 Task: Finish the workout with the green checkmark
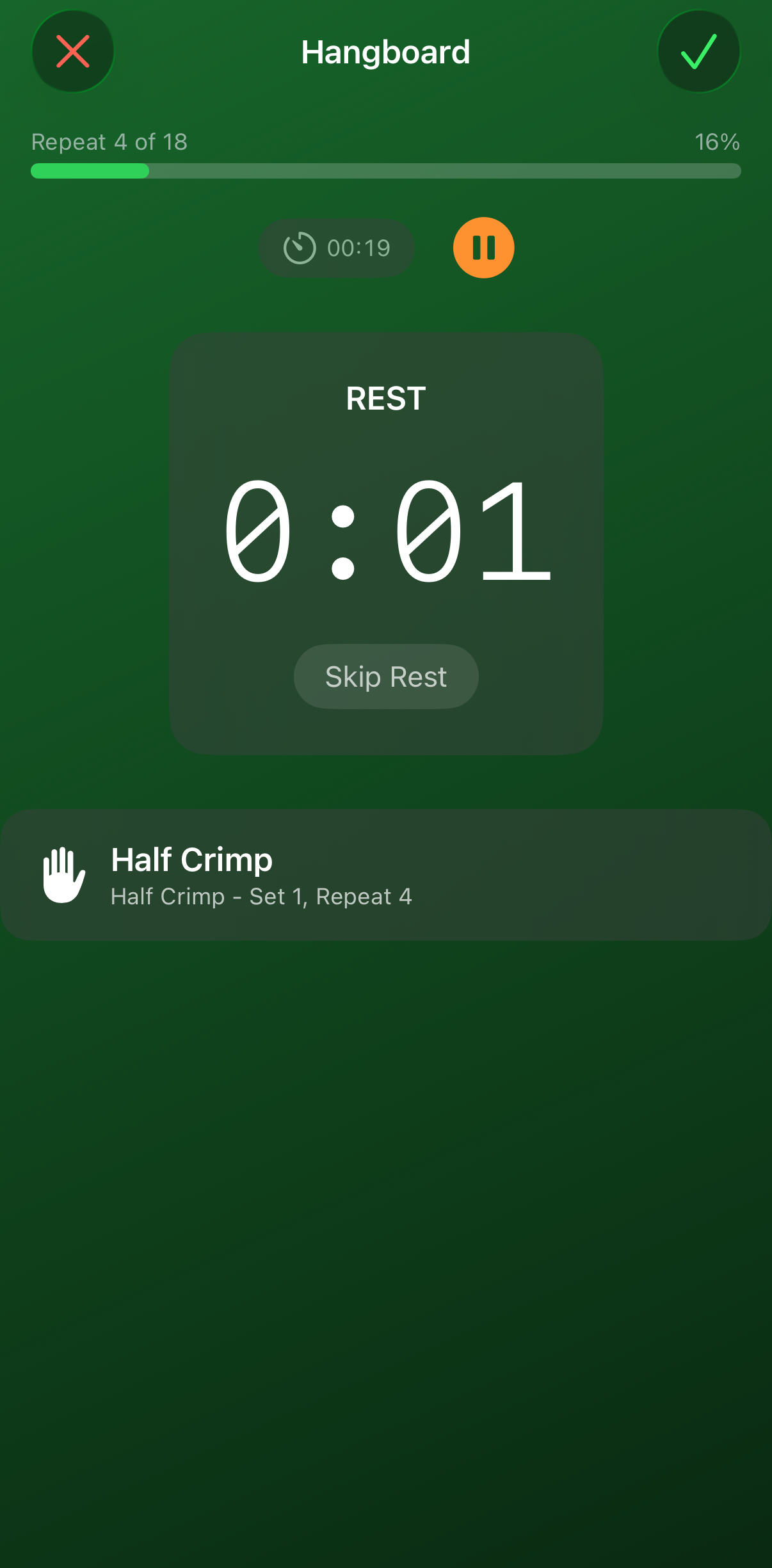point(698,51)
